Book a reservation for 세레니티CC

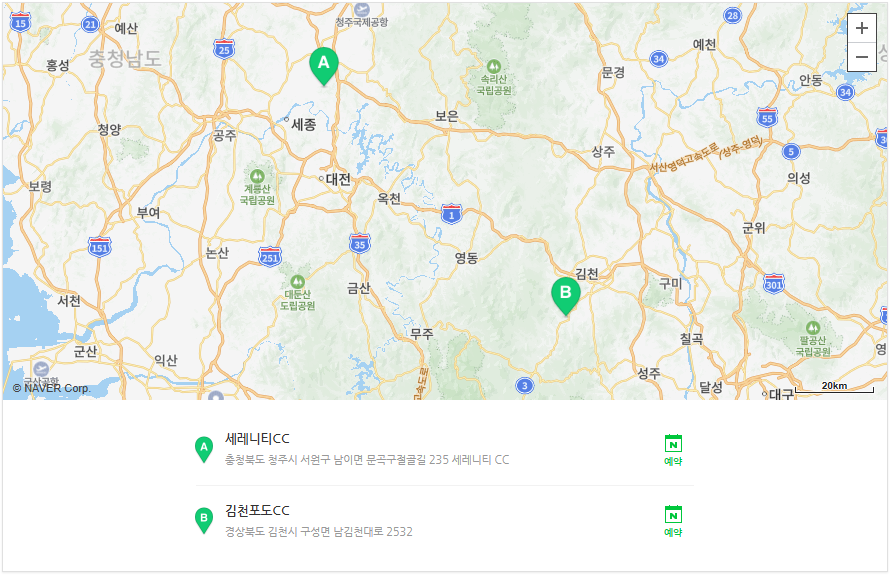[673, 449]
